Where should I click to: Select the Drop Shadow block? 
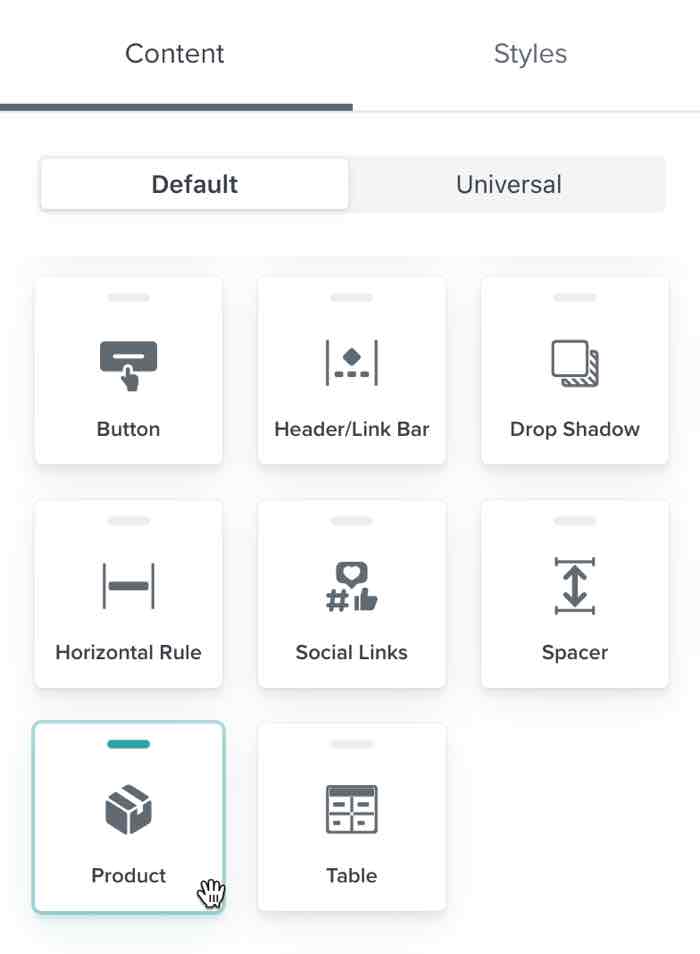pyautogui.click(x=575, y=371)
